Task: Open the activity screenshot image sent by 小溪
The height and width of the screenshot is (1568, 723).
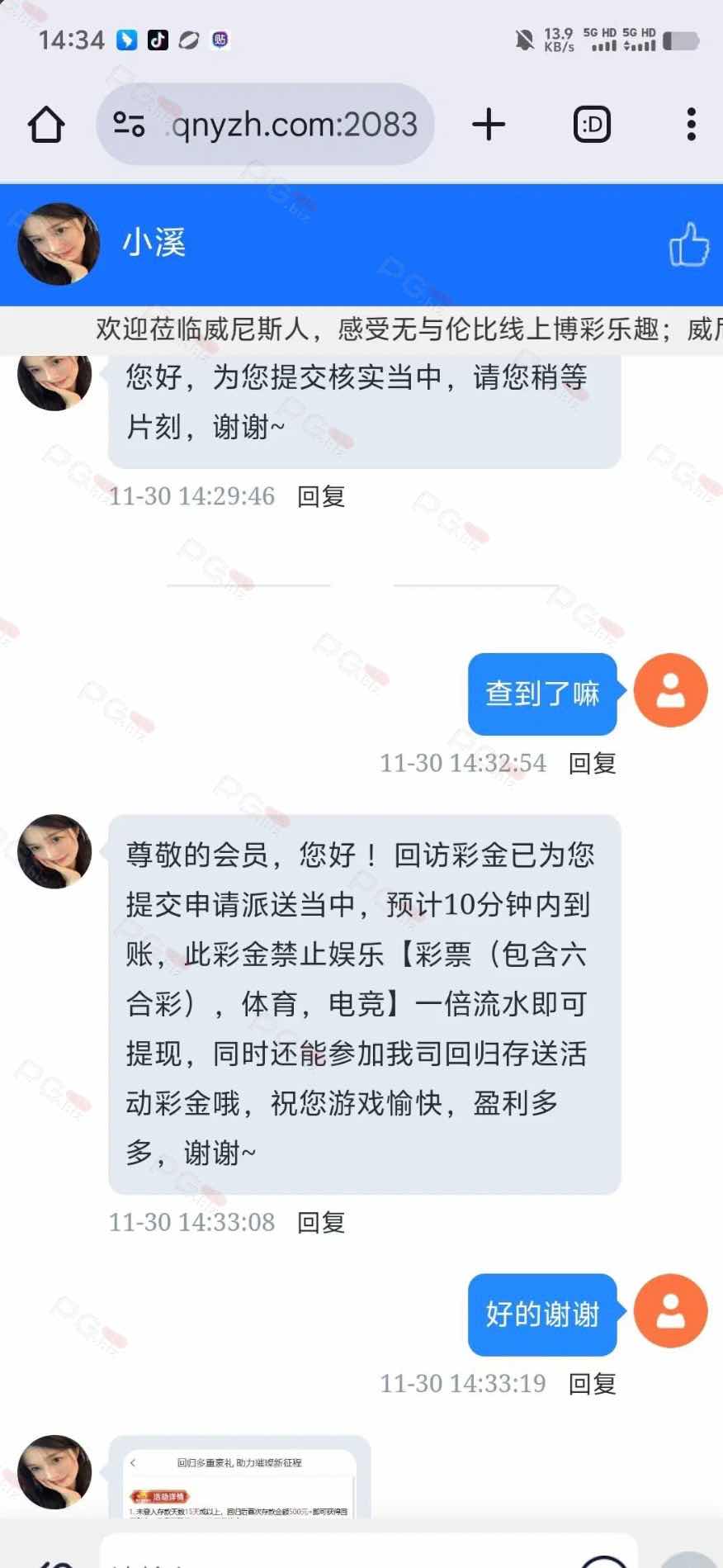Action: [x=239, y=1480]
